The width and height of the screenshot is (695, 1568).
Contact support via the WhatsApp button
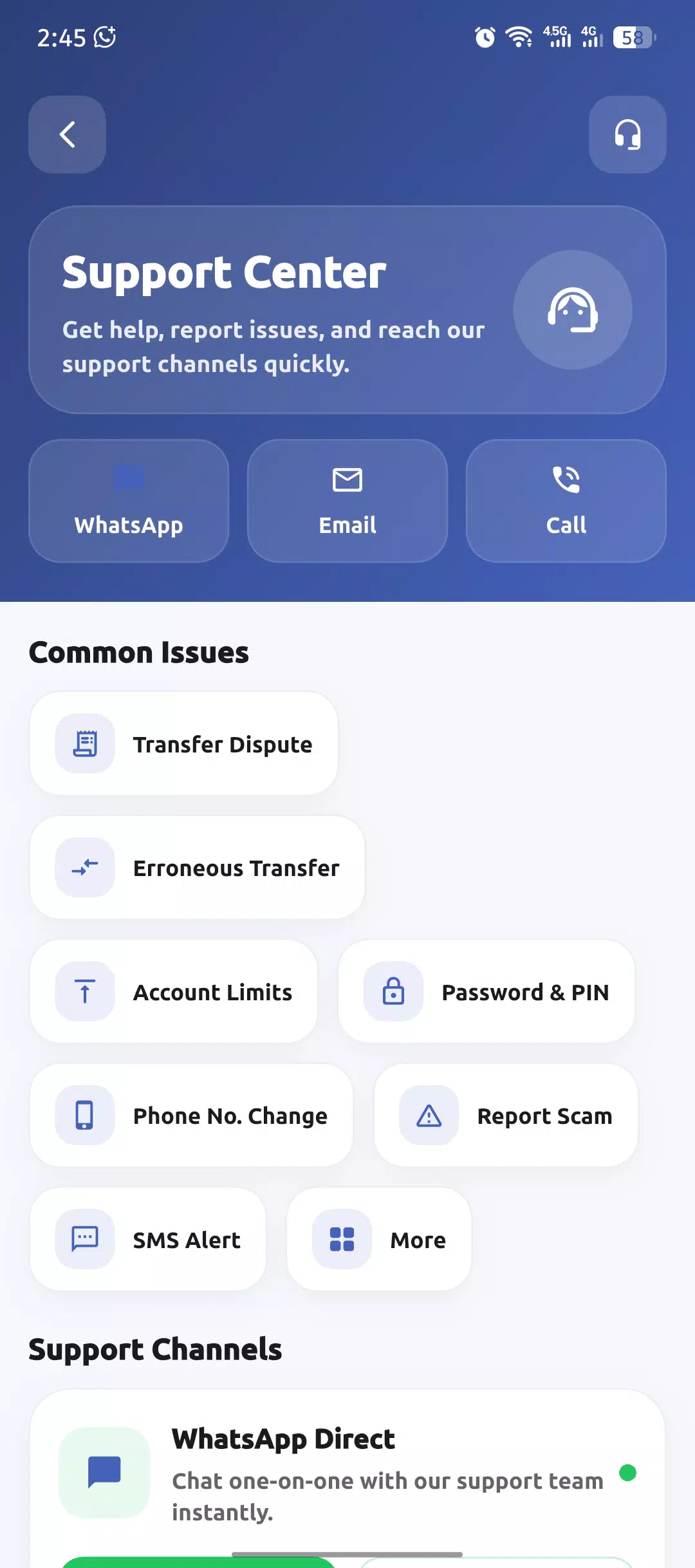click(129, 501)
